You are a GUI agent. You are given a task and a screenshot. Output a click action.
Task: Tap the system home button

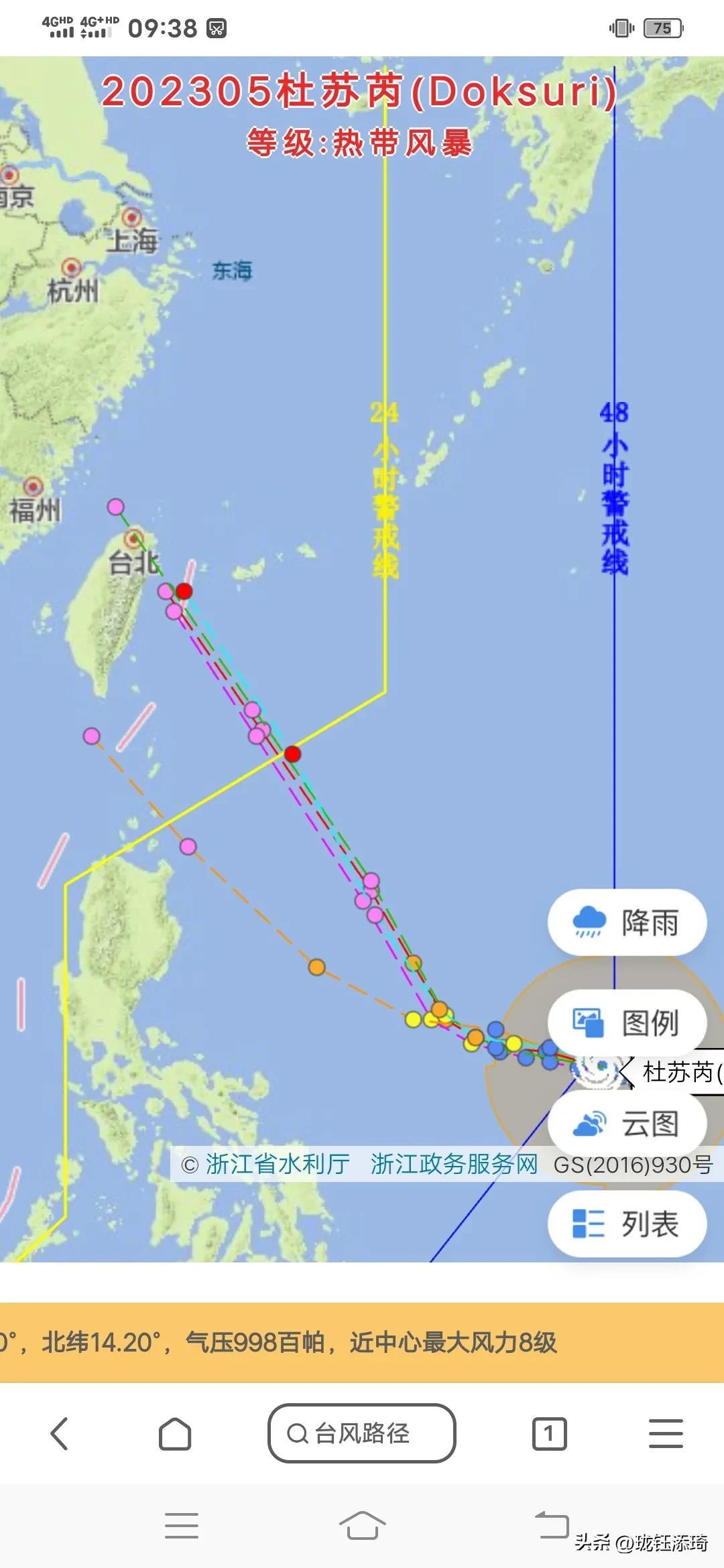point(362,1526)
